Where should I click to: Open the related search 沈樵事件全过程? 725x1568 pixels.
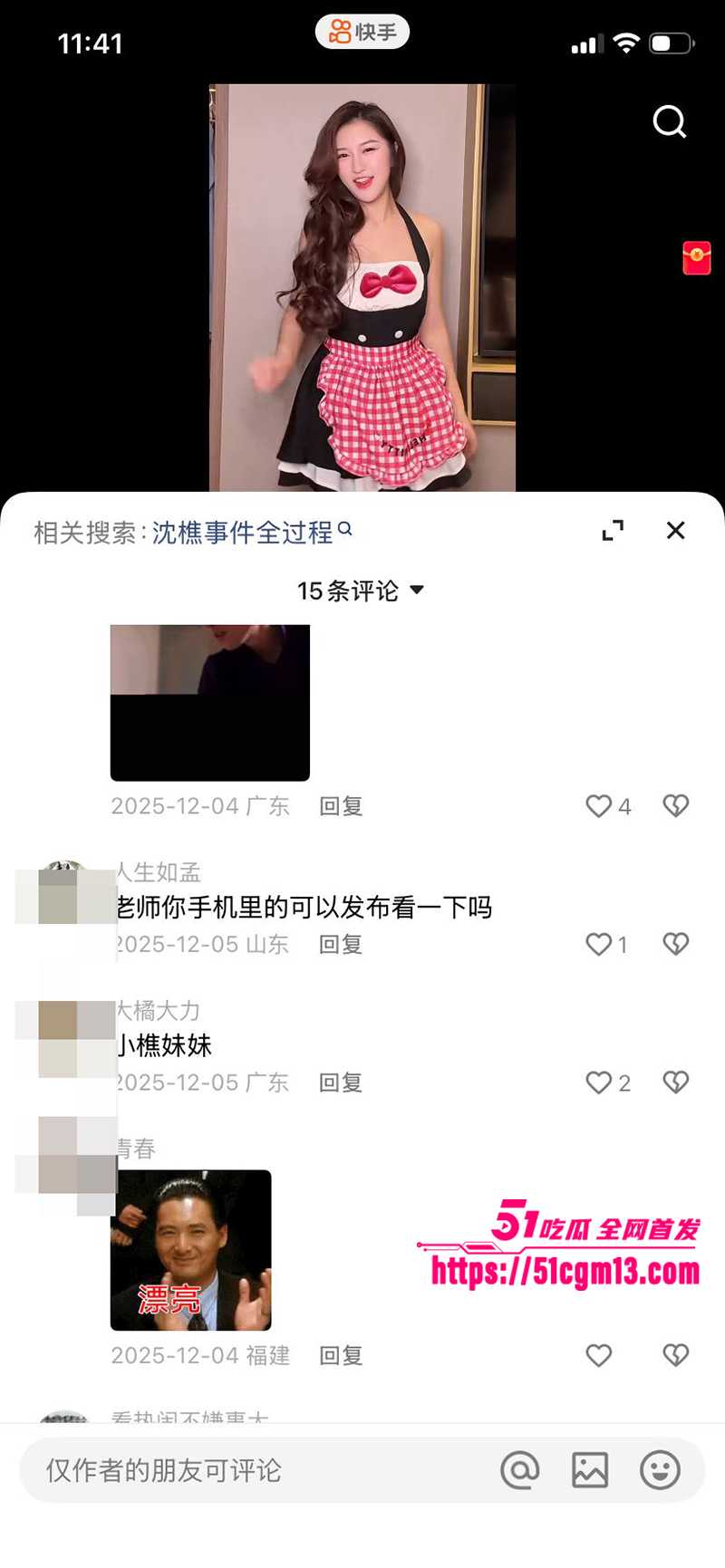(240, 534)
